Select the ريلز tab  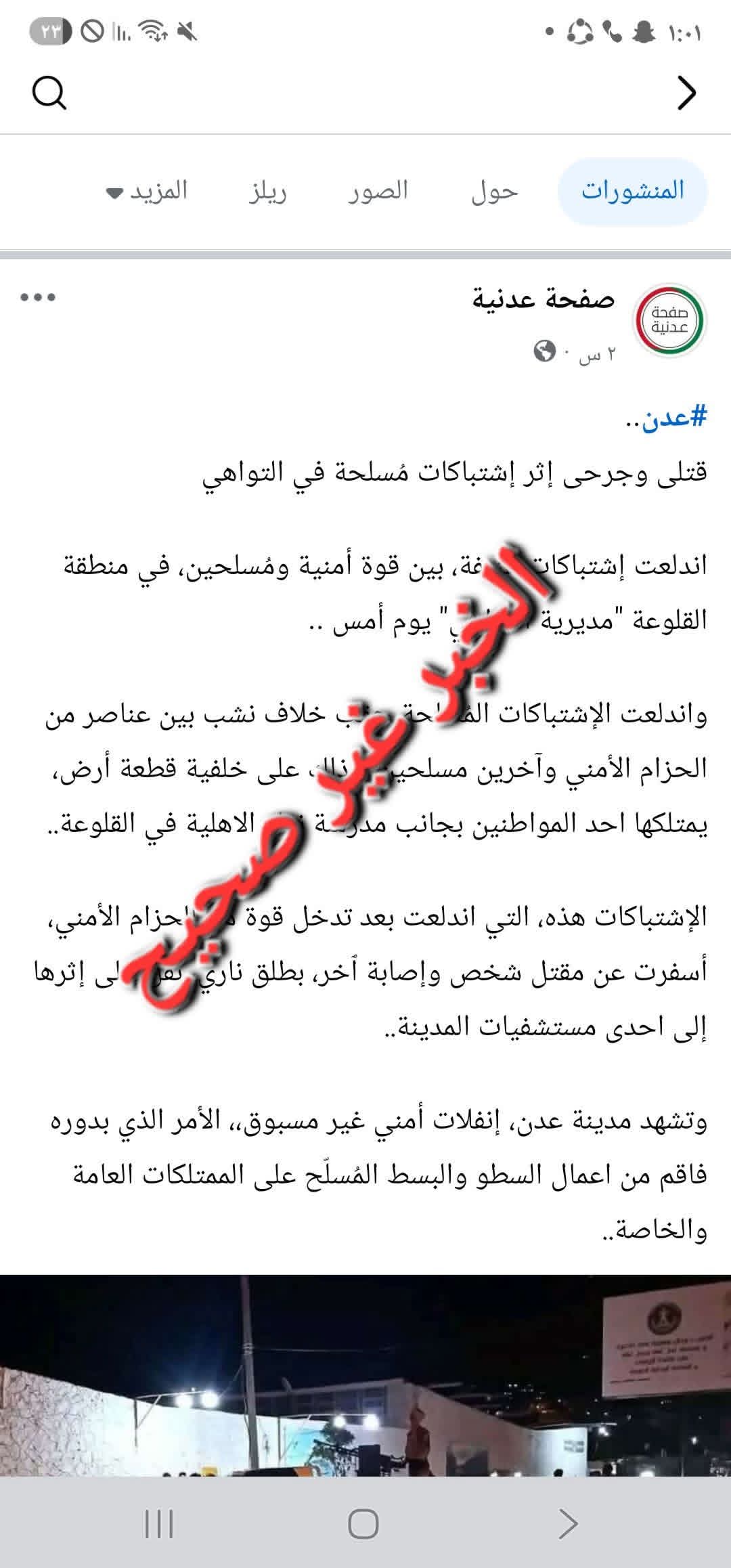(x=267, y=192)
